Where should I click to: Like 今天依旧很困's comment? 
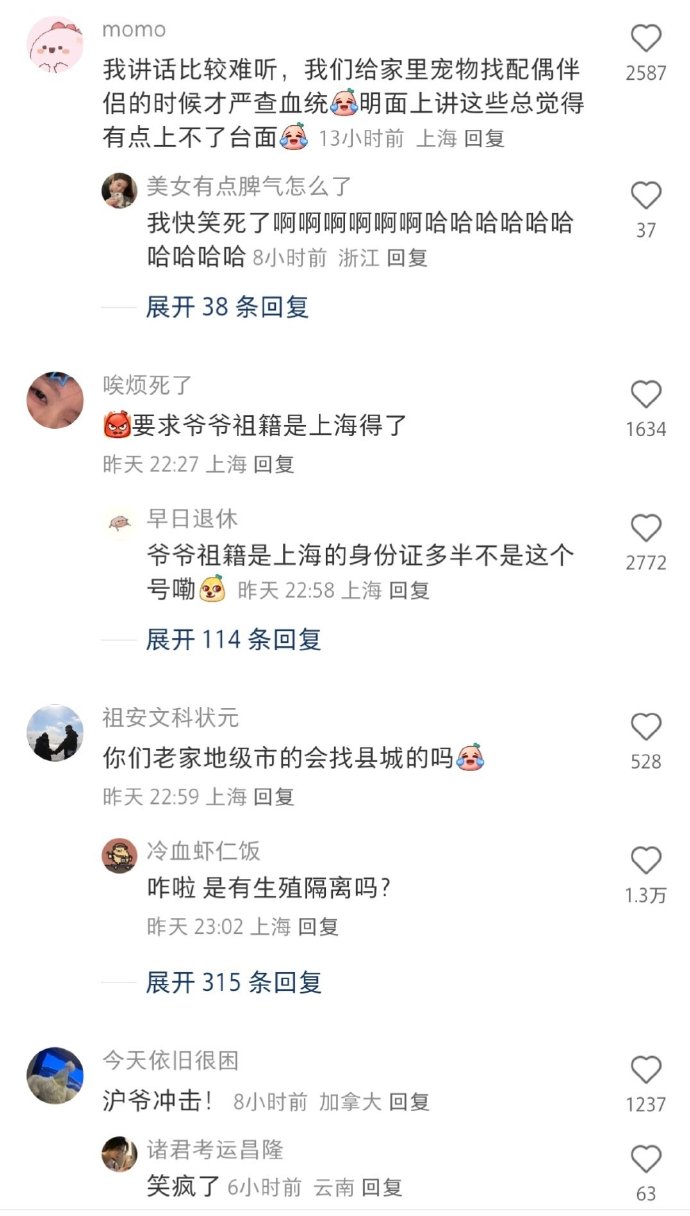click(x=646, y=1070)
